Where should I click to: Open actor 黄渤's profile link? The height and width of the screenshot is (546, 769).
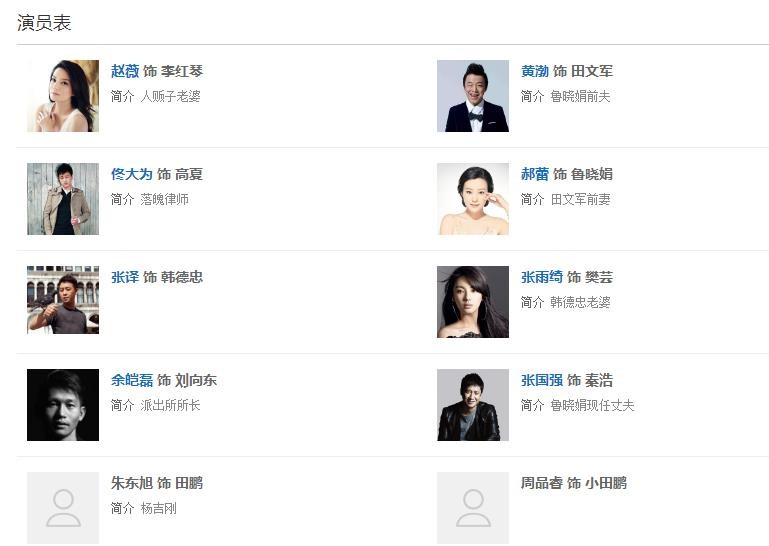coord(535,72)
